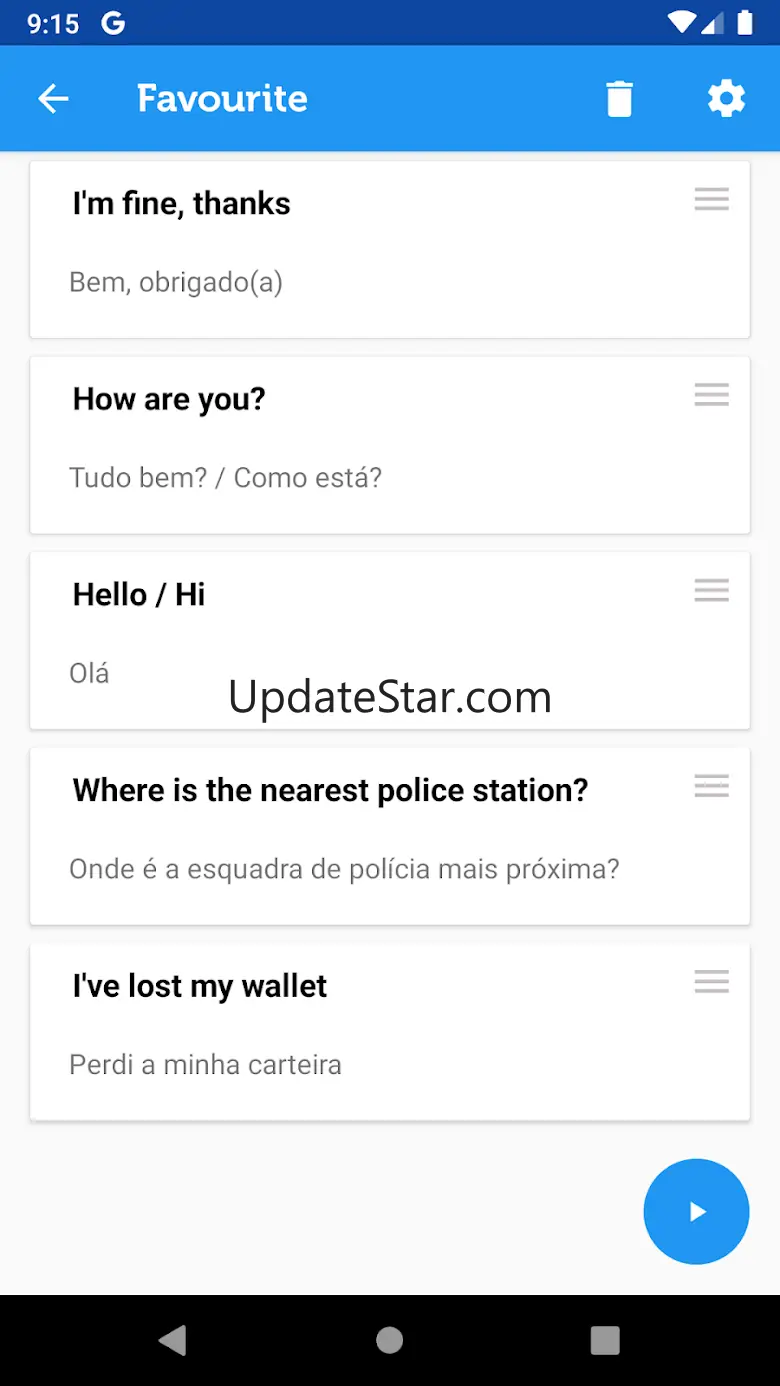780x1386 pixels.
Task: Select the "How are you?" phrase card
Action: pyautogui.click(x=350, y=444)
